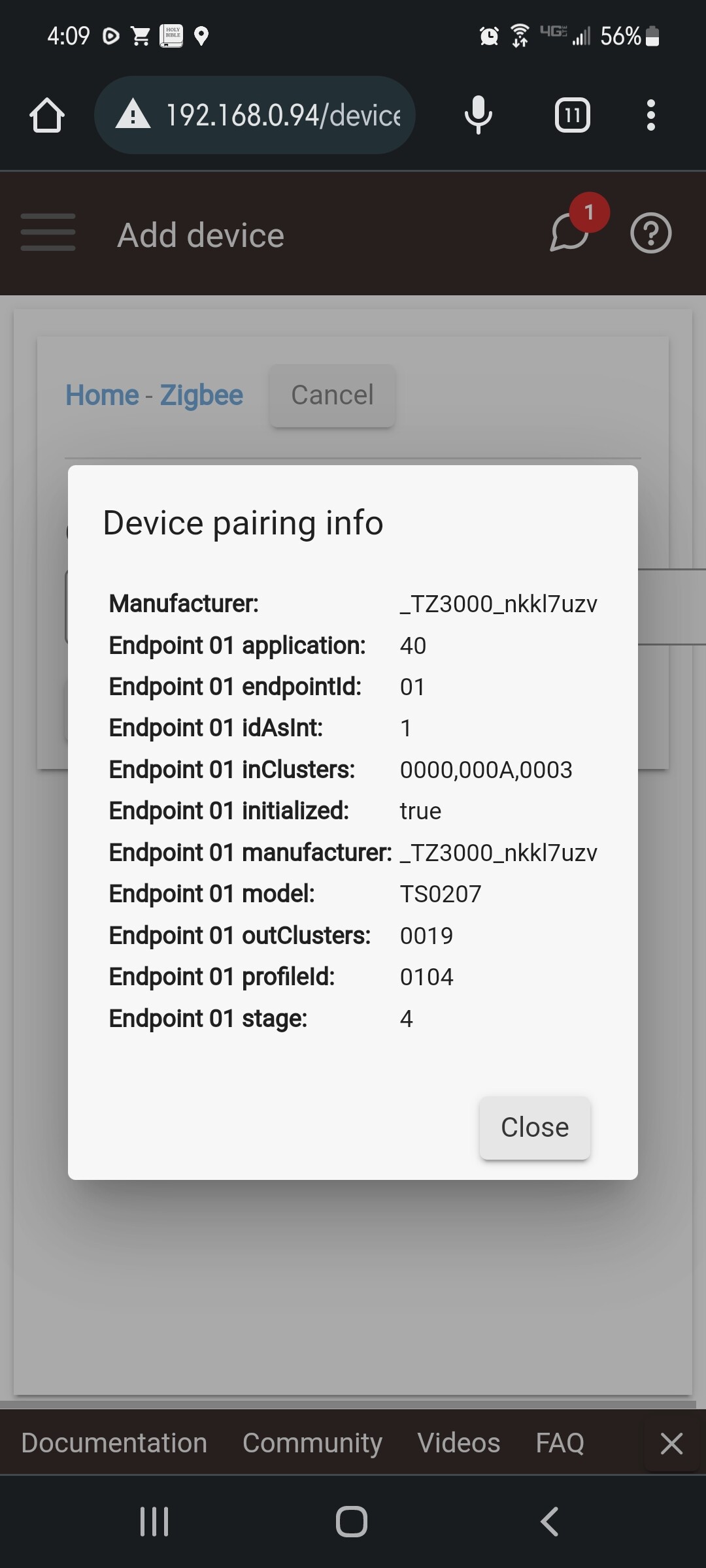Tap the Cancel button
The image size is (706, 1568).
click(x=332, y=395)
